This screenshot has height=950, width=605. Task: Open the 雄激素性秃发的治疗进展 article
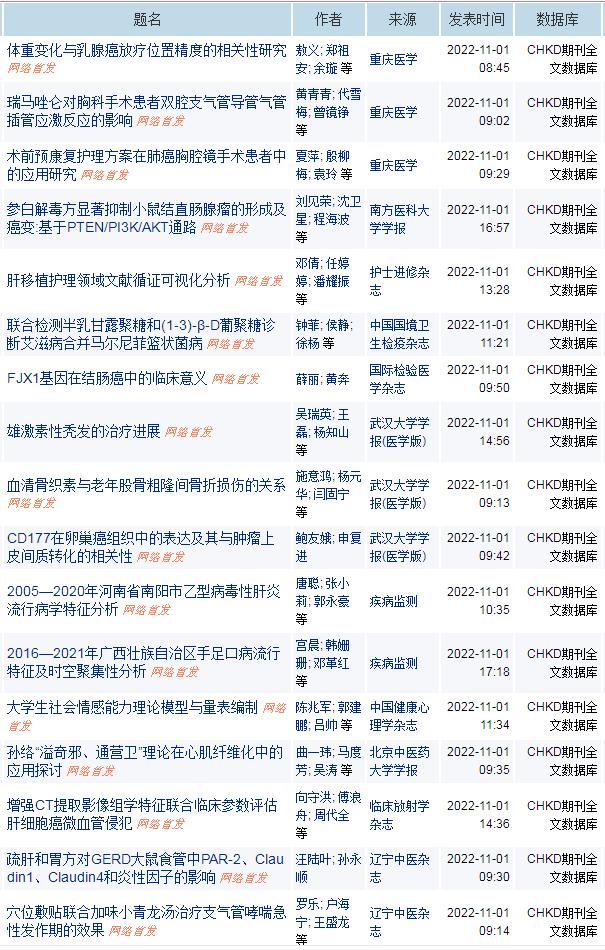(x=83, y=431)
